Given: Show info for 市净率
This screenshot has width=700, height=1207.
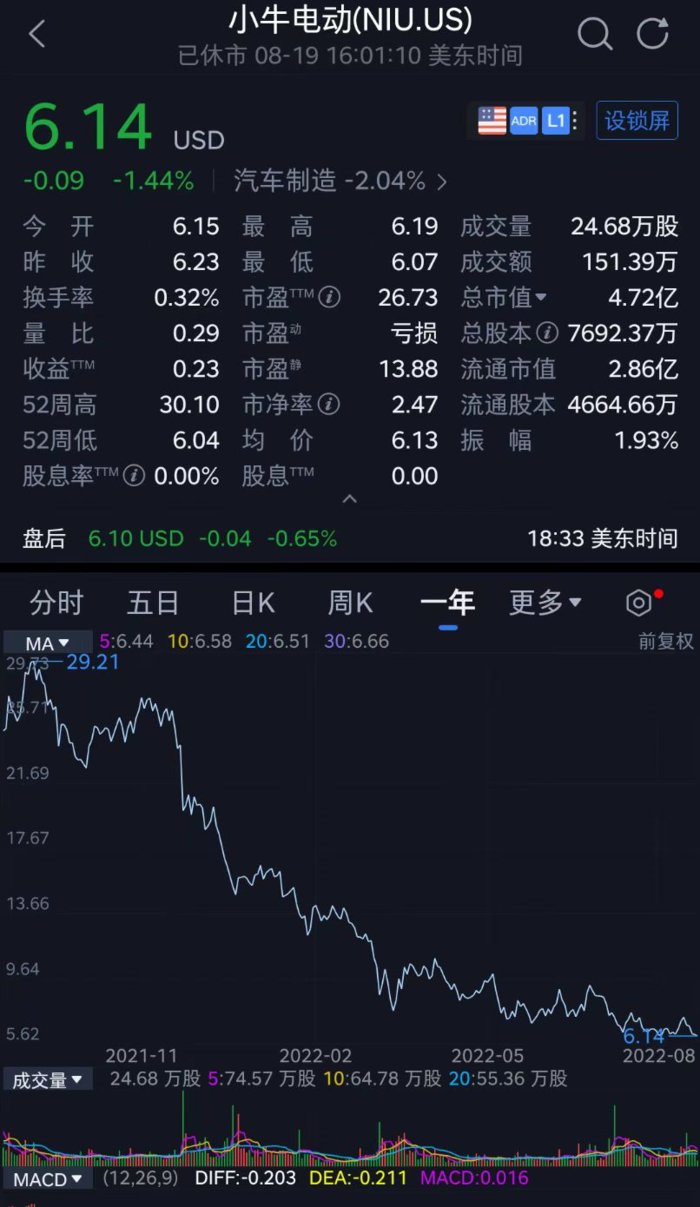Looking at the screenshot, I should coord(329,405).
